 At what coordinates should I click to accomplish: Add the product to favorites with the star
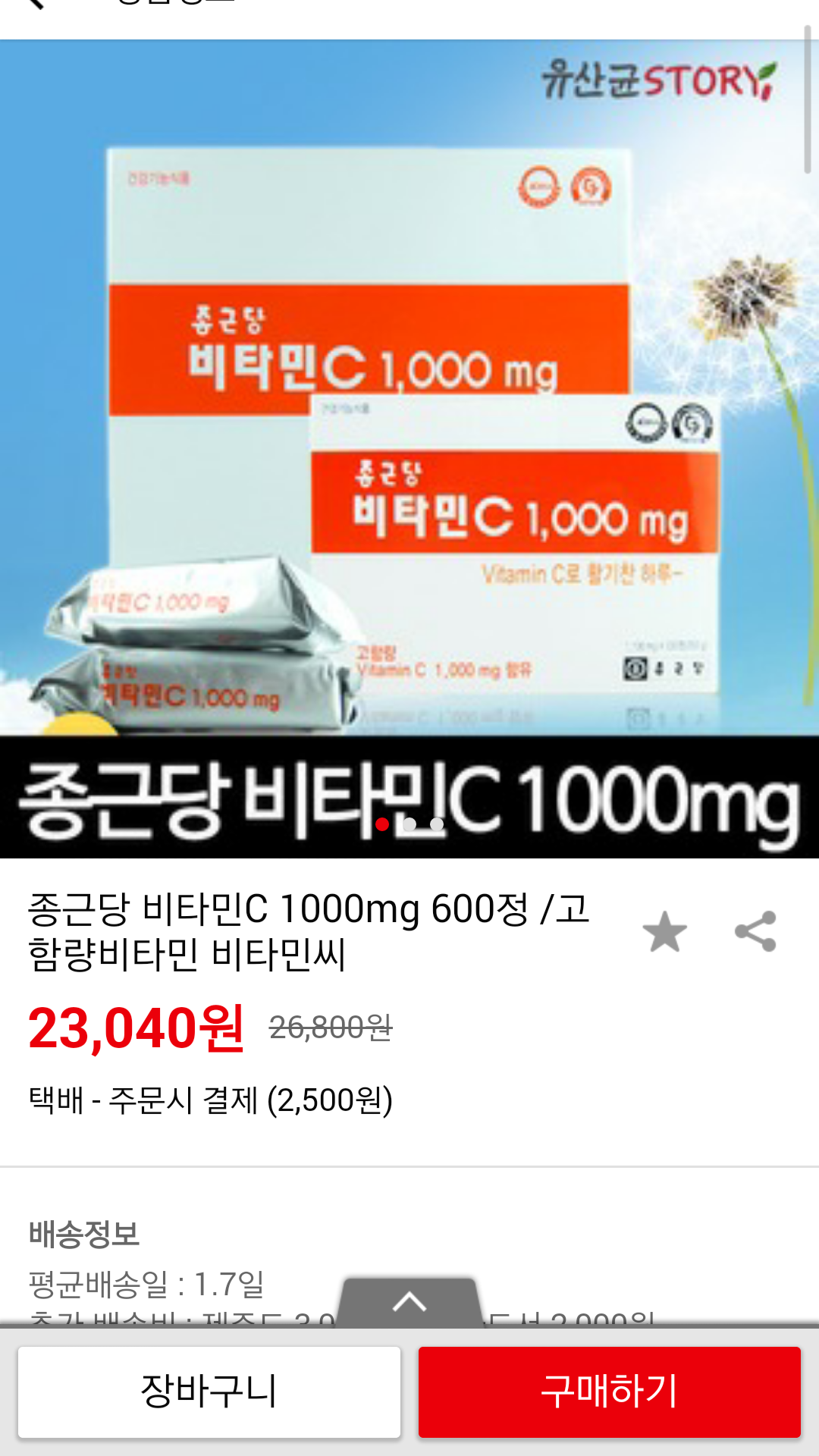(x=664, y=931)
